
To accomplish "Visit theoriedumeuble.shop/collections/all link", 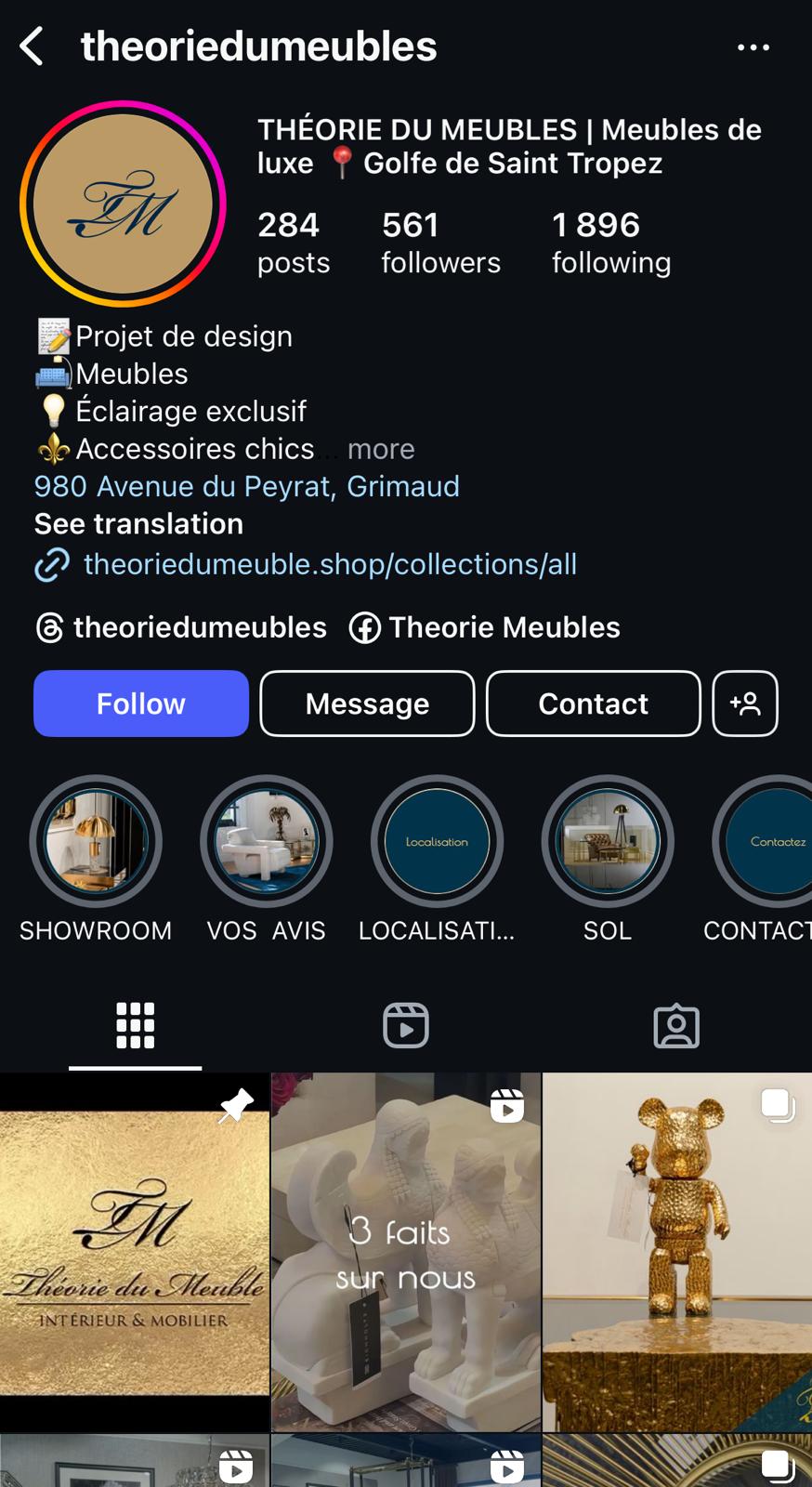I will pyautogui.click(x=330, y=564).
